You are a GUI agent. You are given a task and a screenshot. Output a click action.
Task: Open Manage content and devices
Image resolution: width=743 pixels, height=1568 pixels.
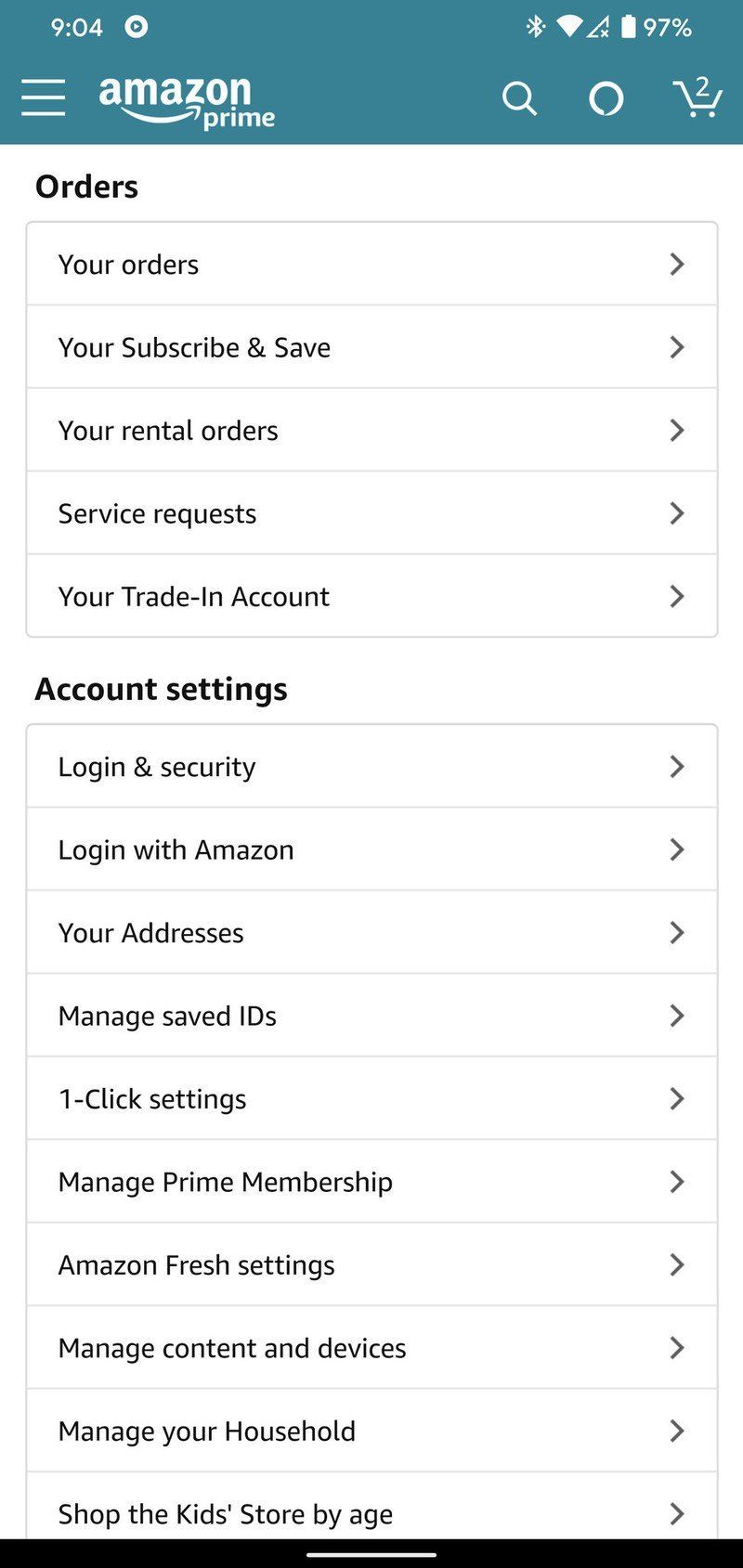coord(231,1348)
